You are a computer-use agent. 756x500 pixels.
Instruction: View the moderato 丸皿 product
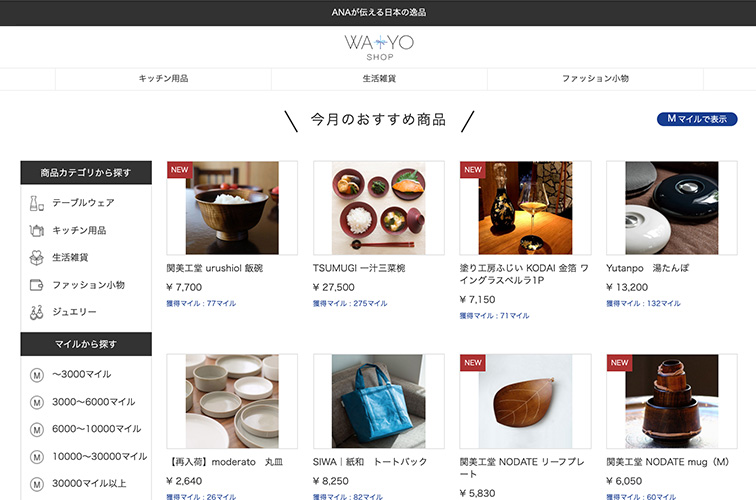coord(232,400)
